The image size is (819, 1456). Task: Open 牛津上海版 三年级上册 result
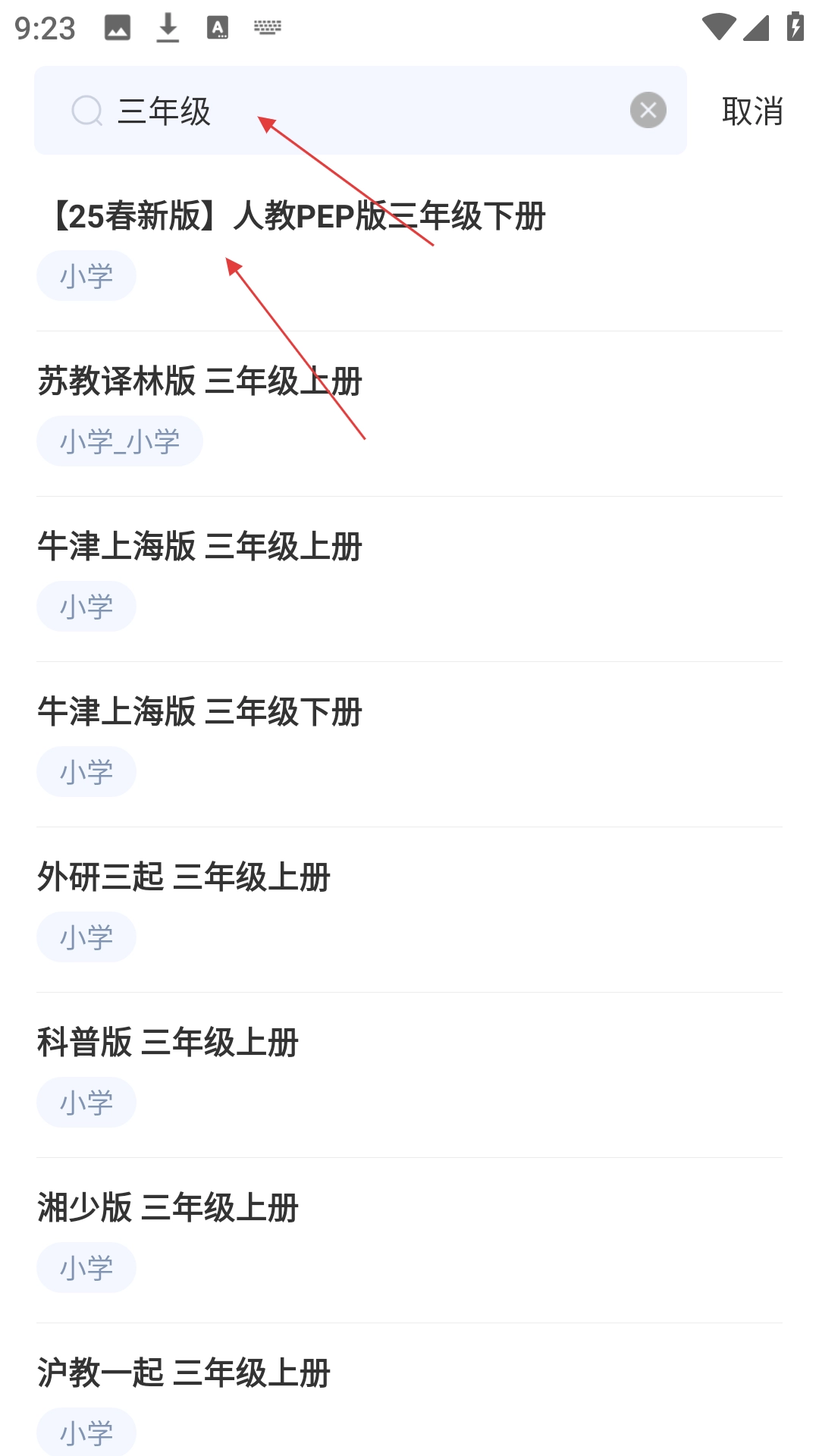200,547
